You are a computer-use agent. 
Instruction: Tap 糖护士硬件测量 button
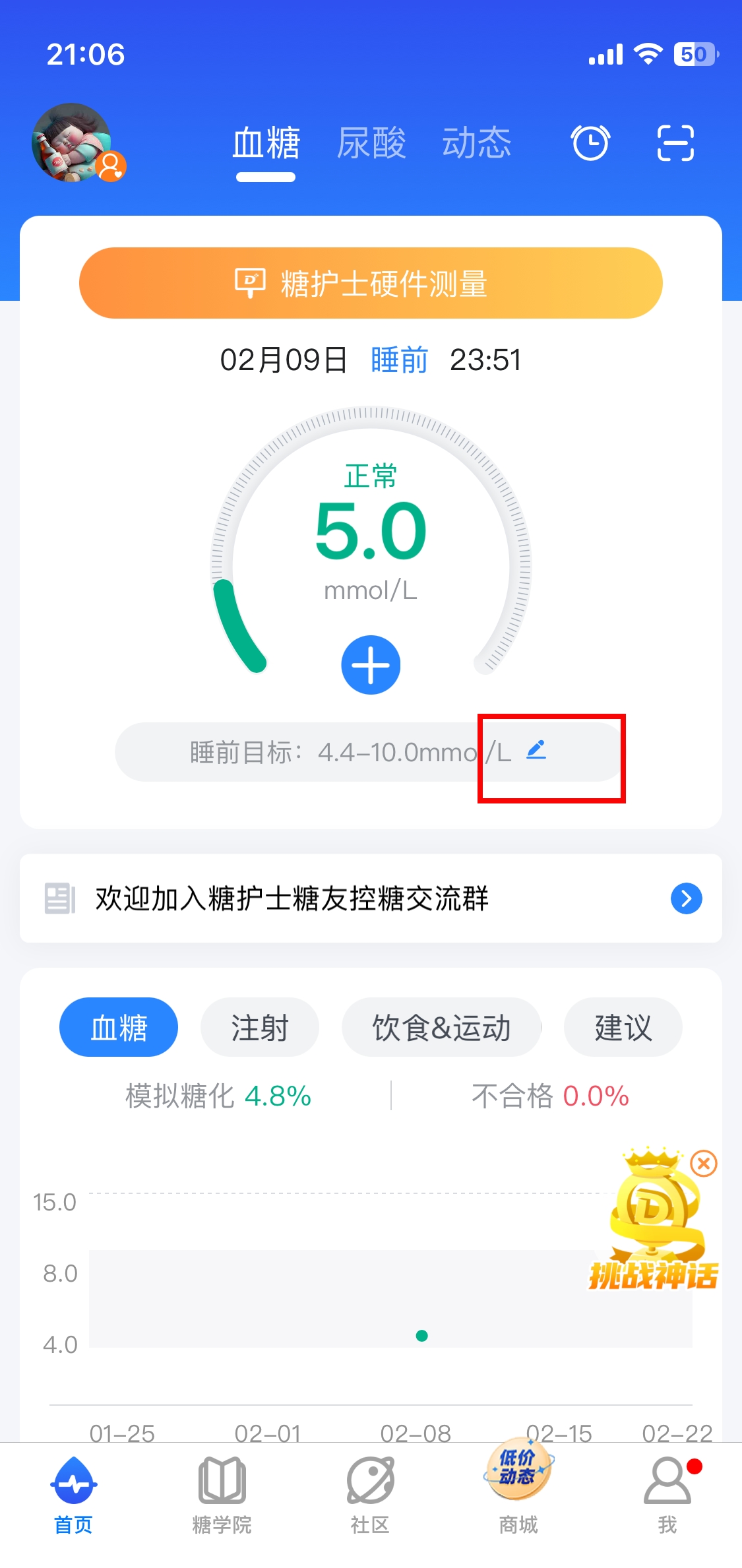coord(371,284)
